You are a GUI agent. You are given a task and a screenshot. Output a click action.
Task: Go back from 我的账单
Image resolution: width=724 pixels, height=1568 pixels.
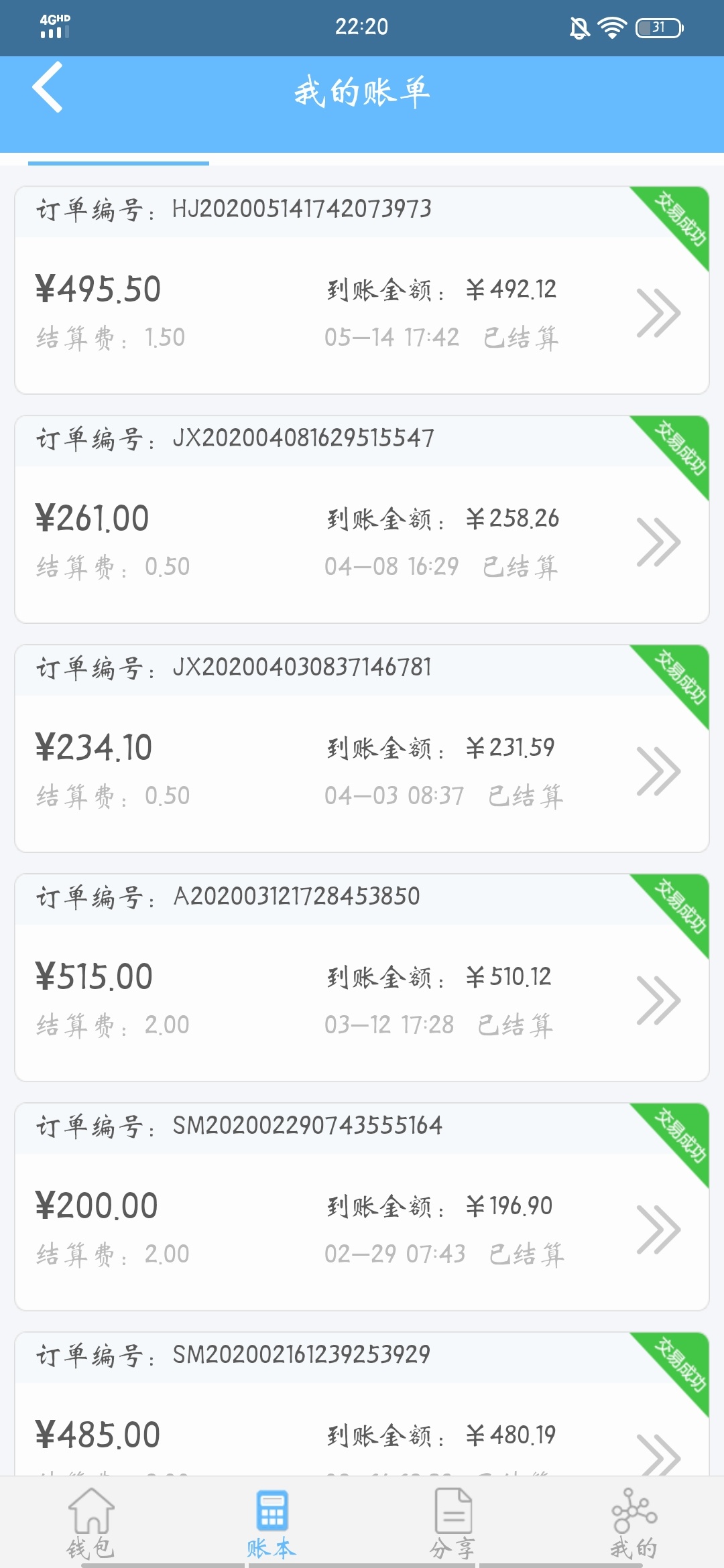tap(48, 87)
